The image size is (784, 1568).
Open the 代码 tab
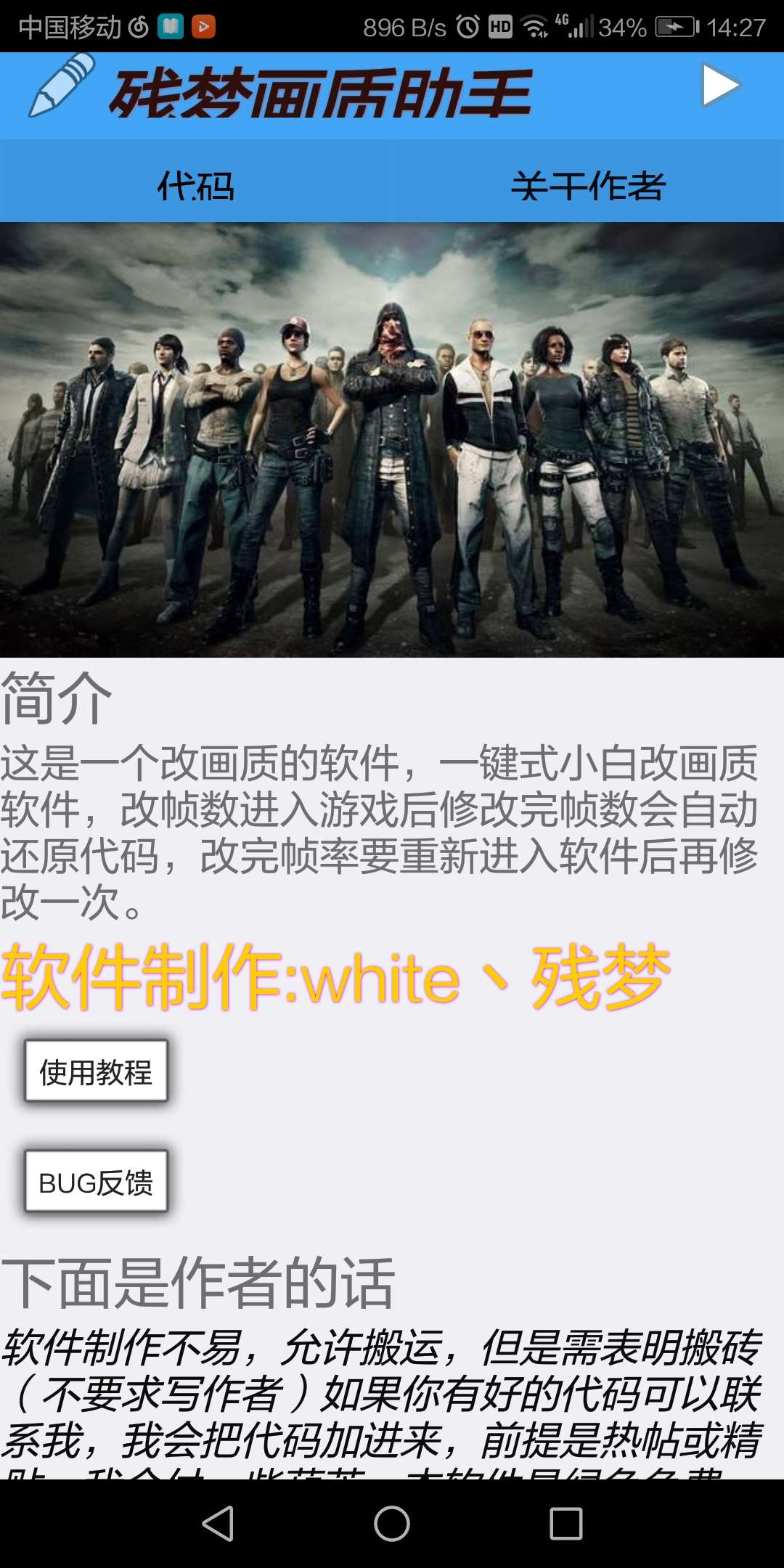(x=196, y=187)
